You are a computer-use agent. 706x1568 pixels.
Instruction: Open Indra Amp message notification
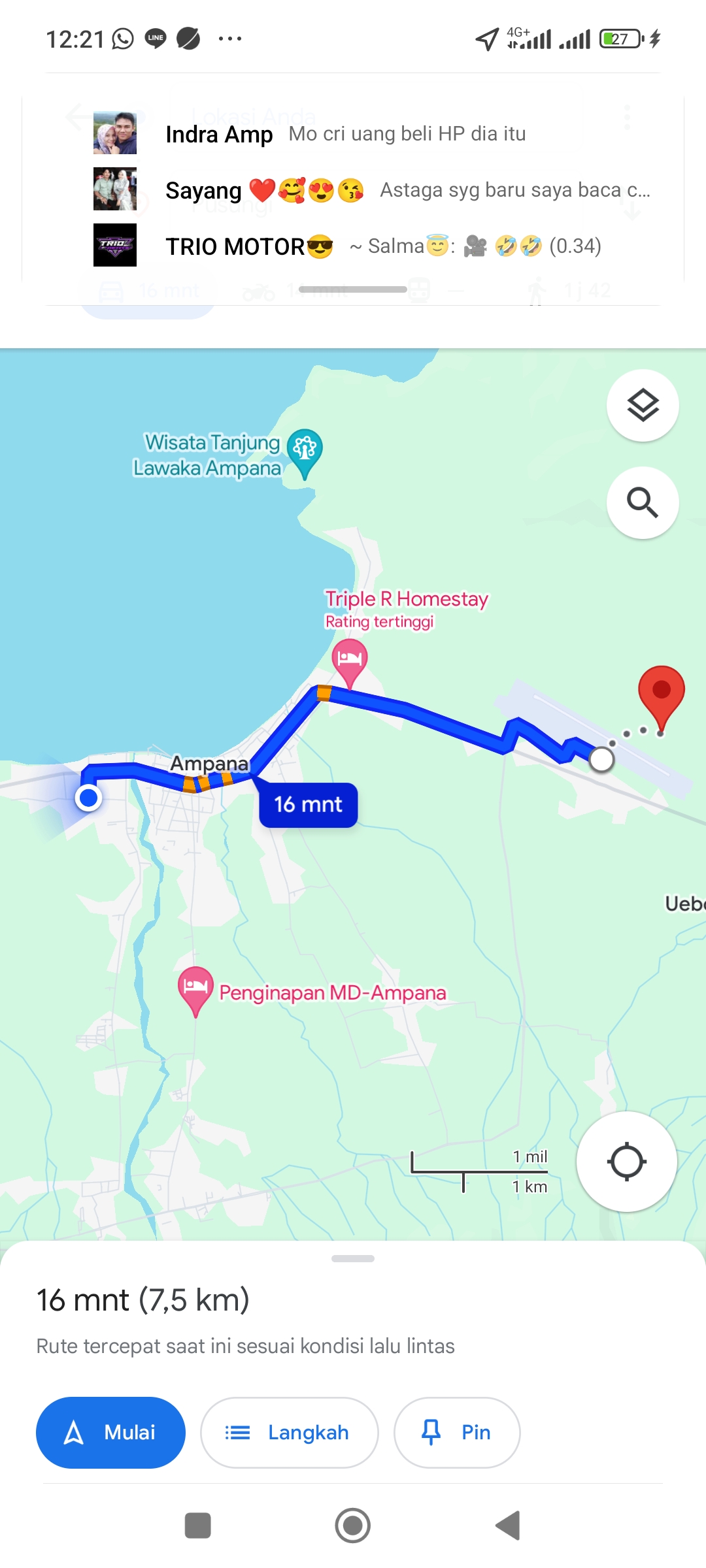point(353,133)
